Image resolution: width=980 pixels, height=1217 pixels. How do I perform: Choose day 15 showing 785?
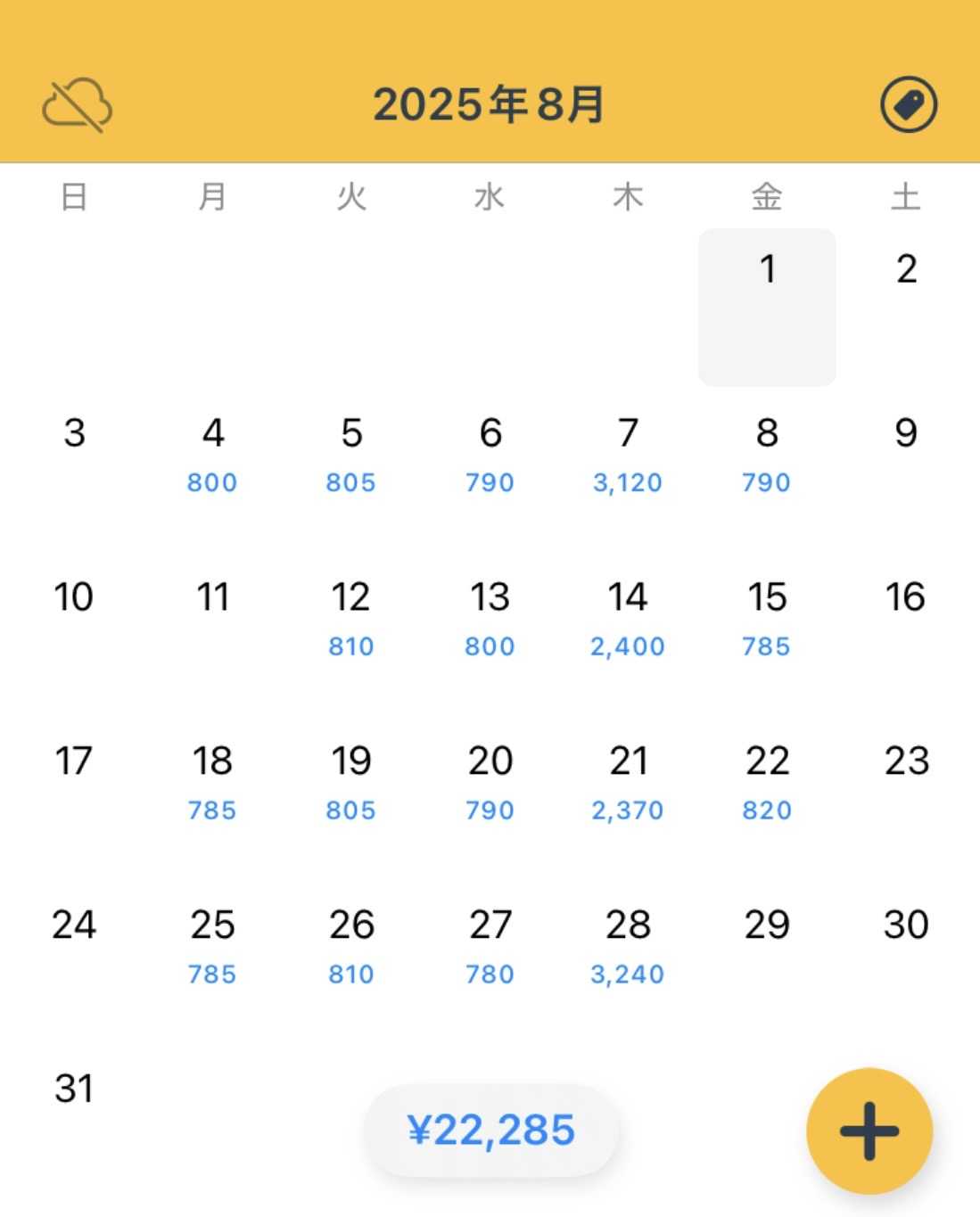[767, 619]
